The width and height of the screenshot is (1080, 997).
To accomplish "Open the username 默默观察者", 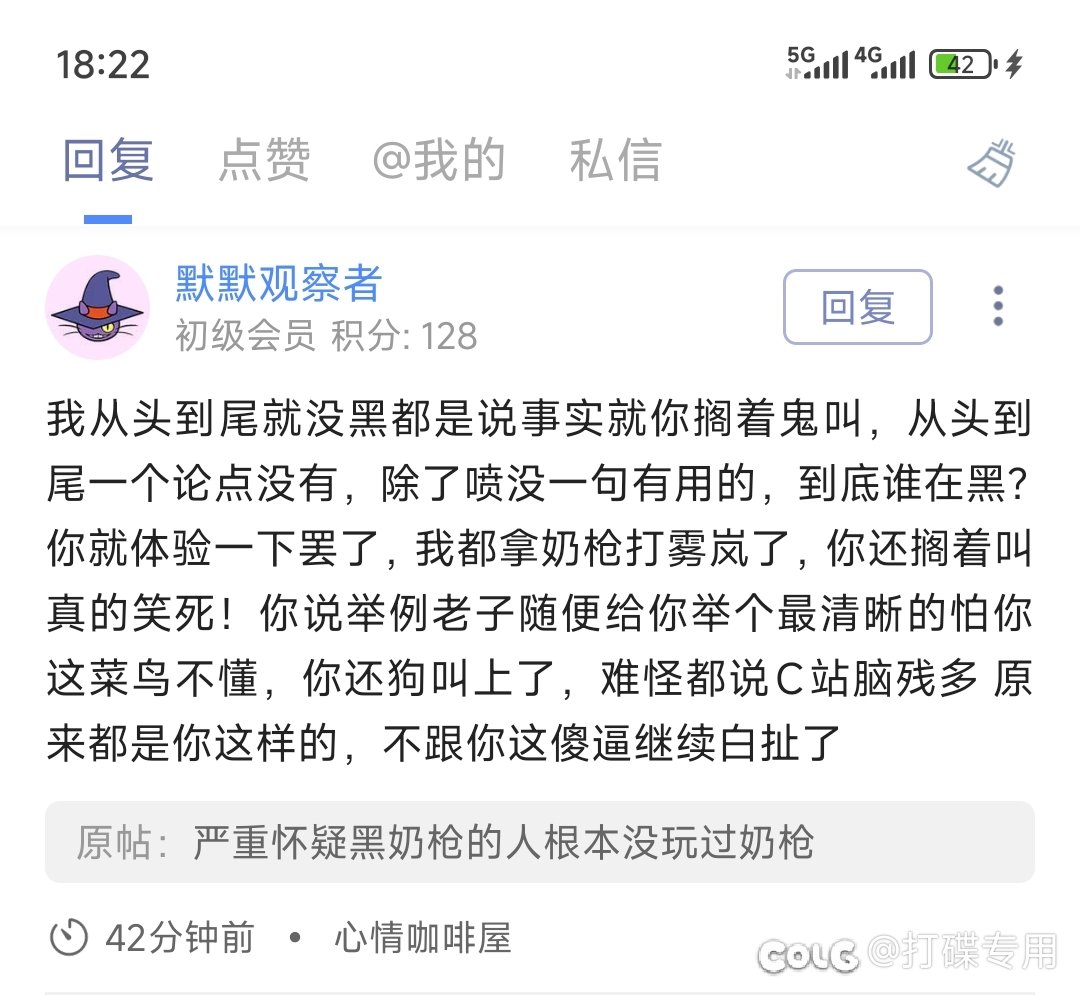I will [279, 284].
